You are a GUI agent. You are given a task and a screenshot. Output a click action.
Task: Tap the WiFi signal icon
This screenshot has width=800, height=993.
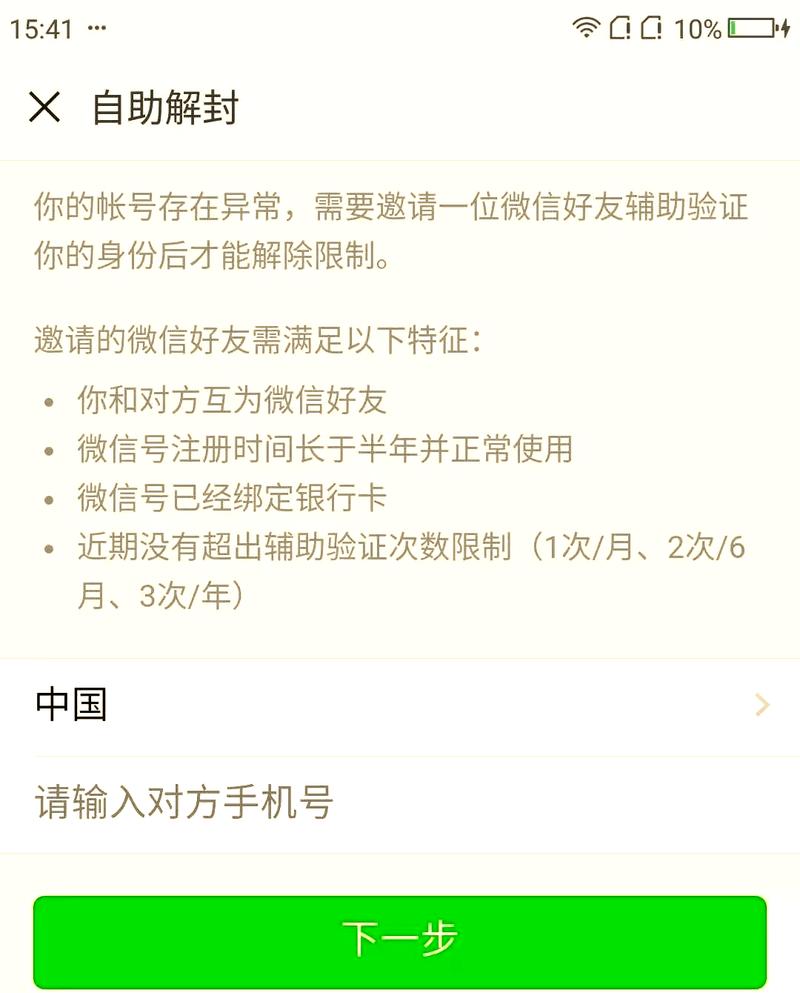(x=585, y=29)
